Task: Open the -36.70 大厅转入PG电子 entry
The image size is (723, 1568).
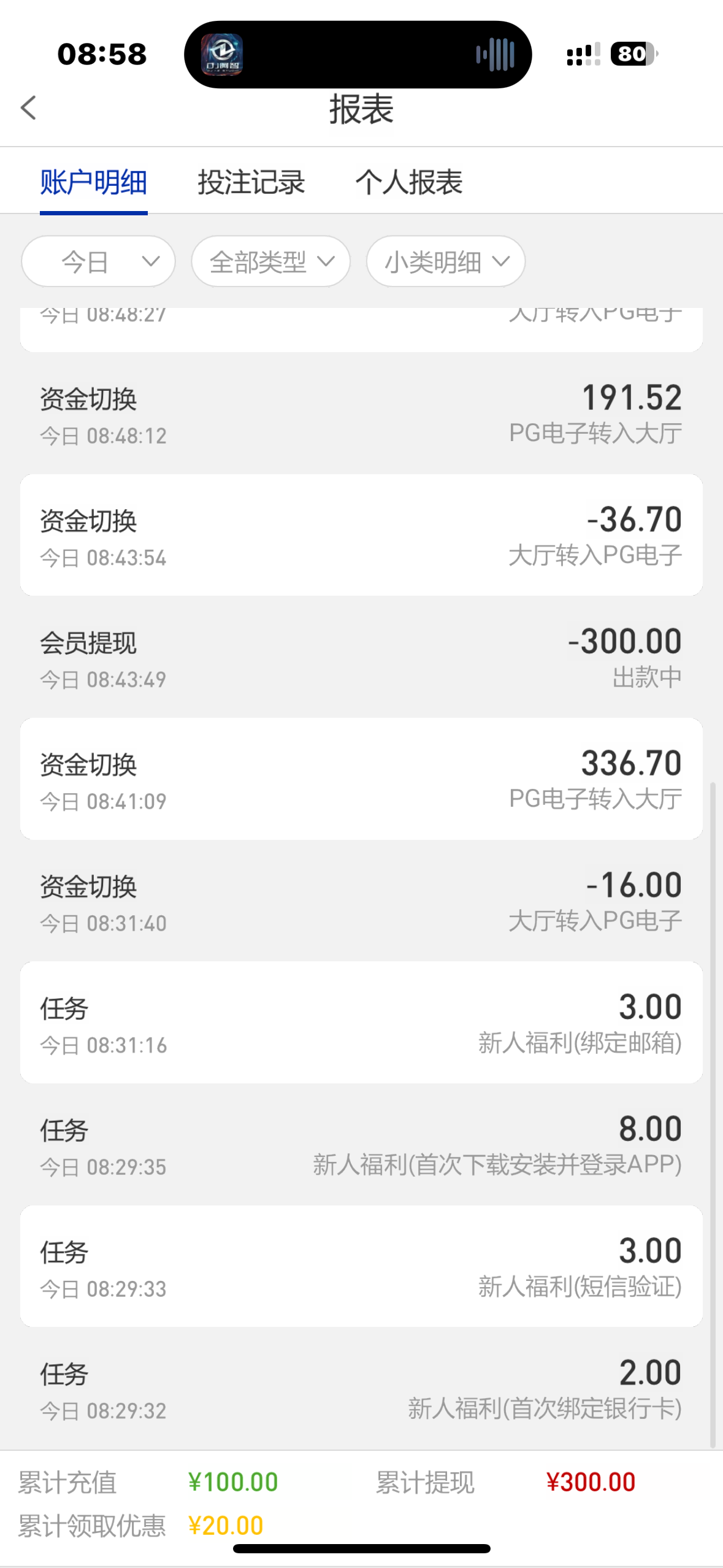Action: [361, 536]
